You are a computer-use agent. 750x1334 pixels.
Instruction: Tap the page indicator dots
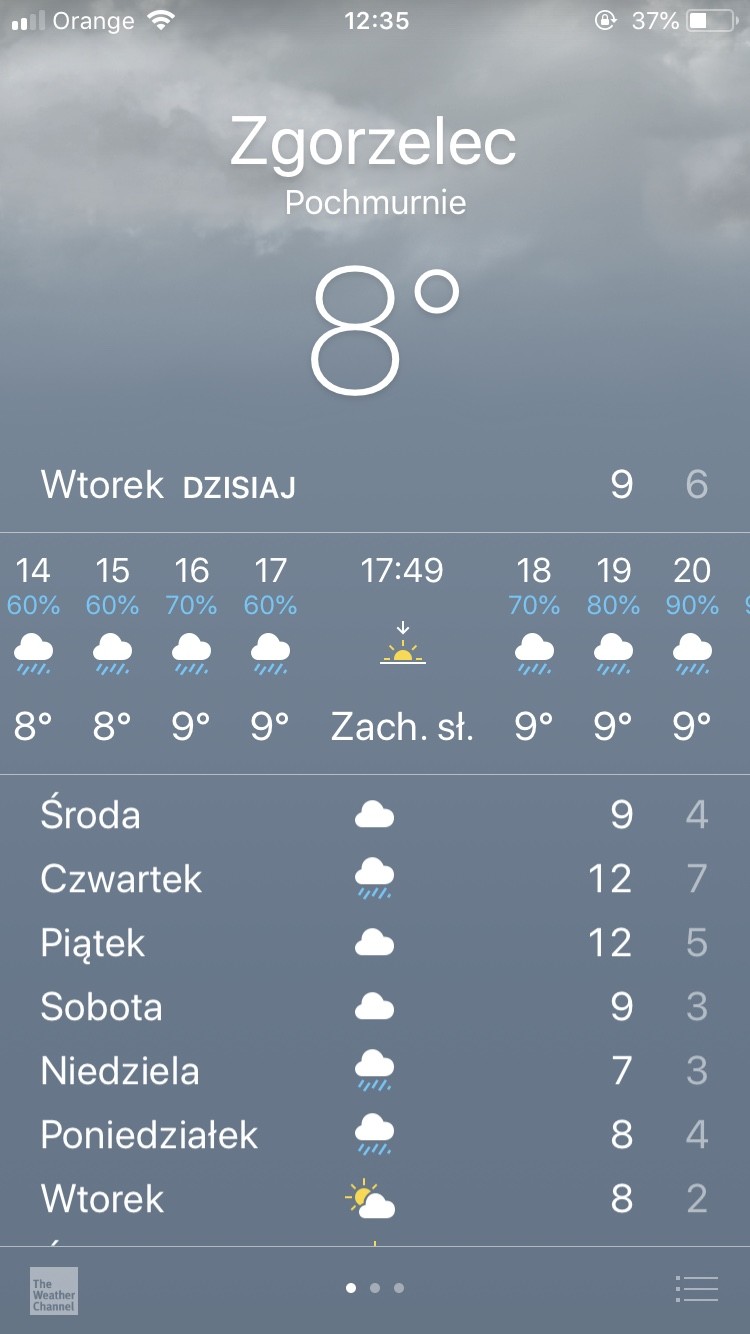click(x=375, y=1288)
